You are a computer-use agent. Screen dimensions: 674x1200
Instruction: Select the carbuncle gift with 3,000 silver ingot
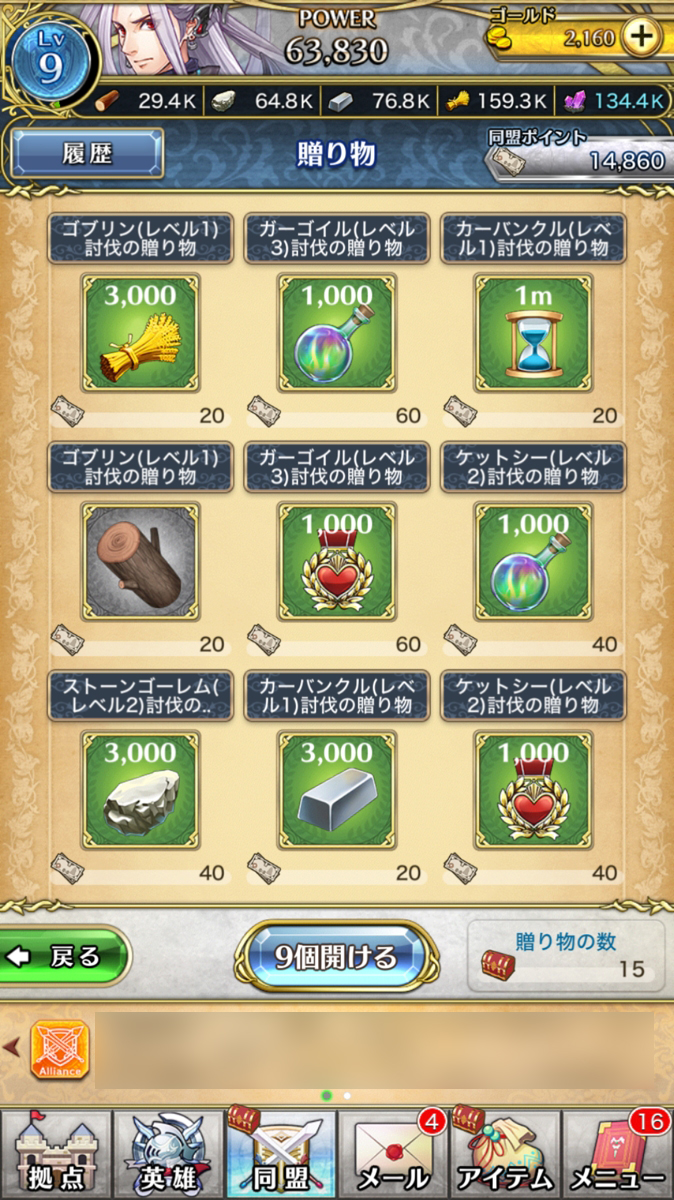[x=337, y=789]
